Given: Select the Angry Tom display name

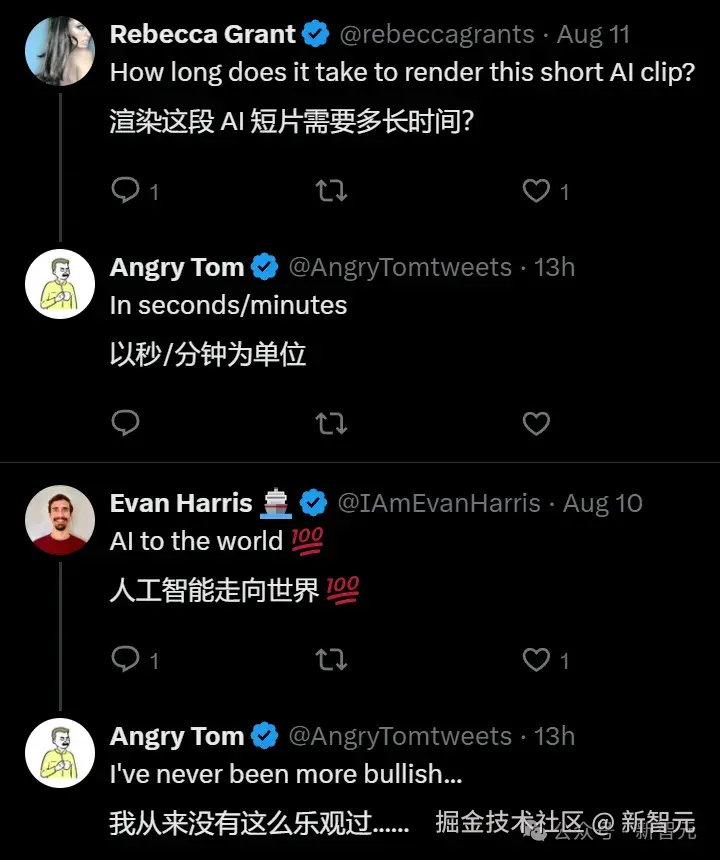Looking at the screenshot, I should click(x=176, y=266).
